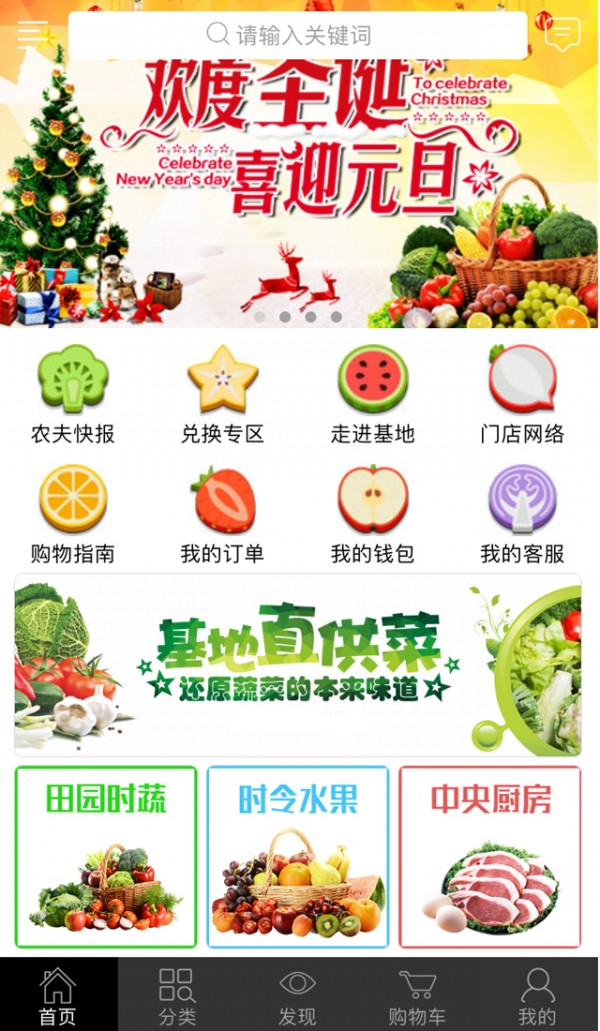View 门店网络 store locations

pos(522,393)
